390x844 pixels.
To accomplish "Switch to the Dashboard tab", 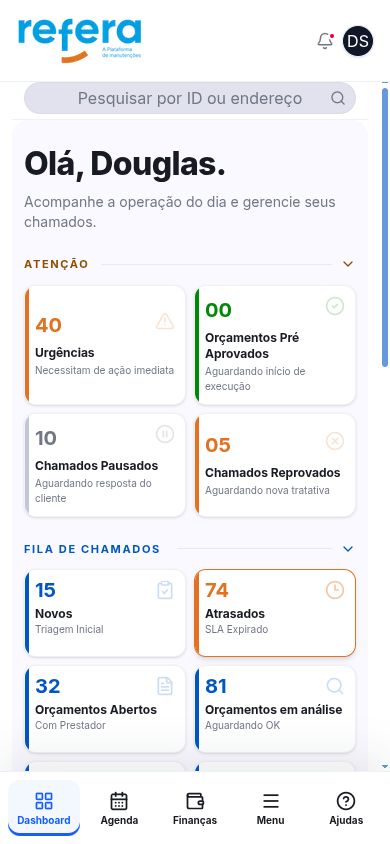I will (44, 808).
